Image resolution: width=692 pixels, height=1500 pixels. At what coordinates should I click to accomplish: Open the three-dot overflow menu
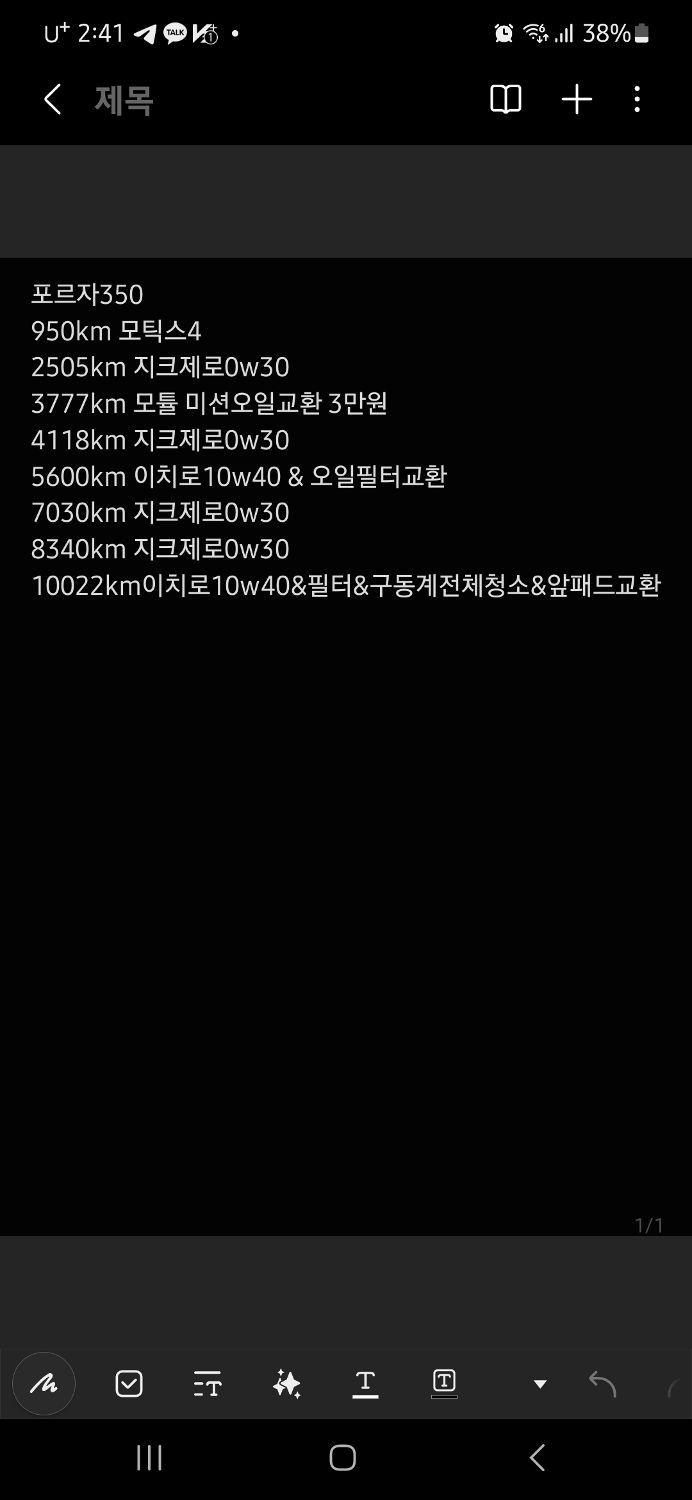[x=637, y=99]
